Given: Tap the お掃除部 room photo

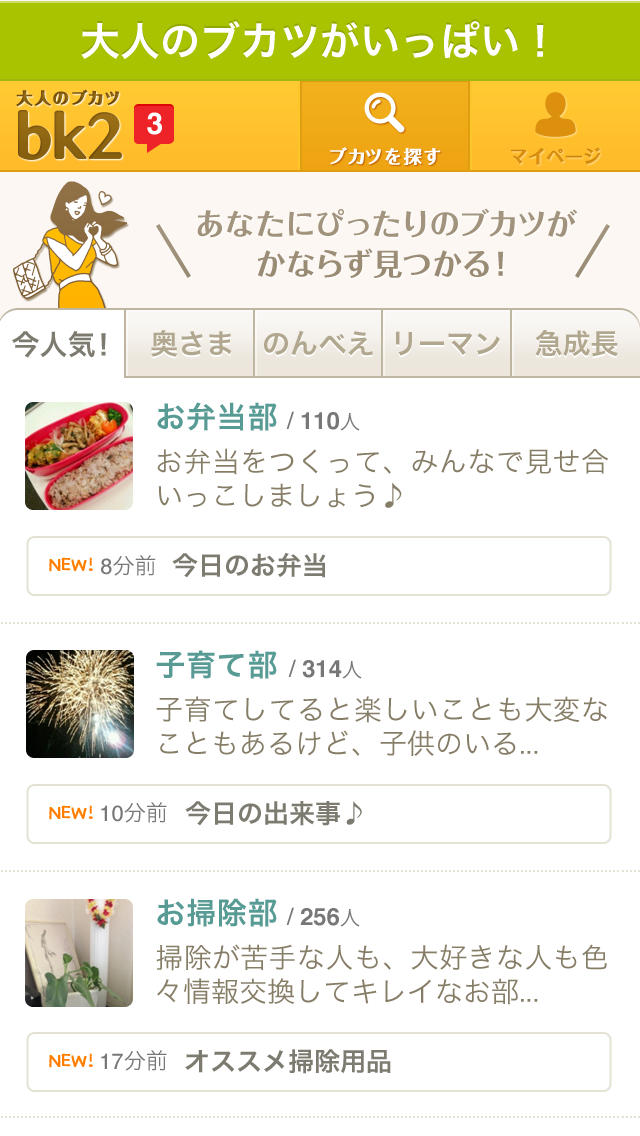Looking at the screenshot, I should (79, 952).
